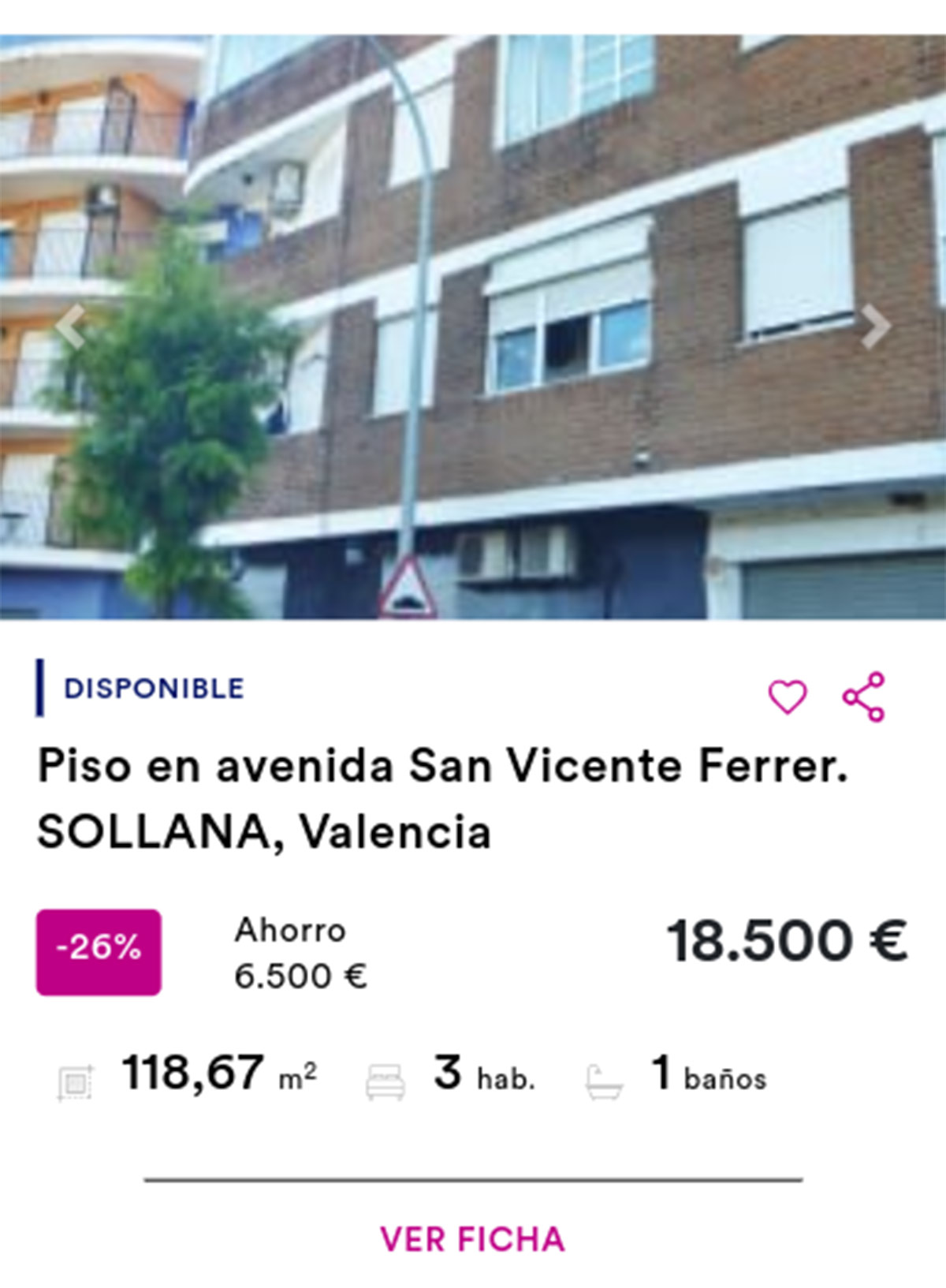
Task: Advance to next photo with right arrow
Action: [x=874, y=327]
